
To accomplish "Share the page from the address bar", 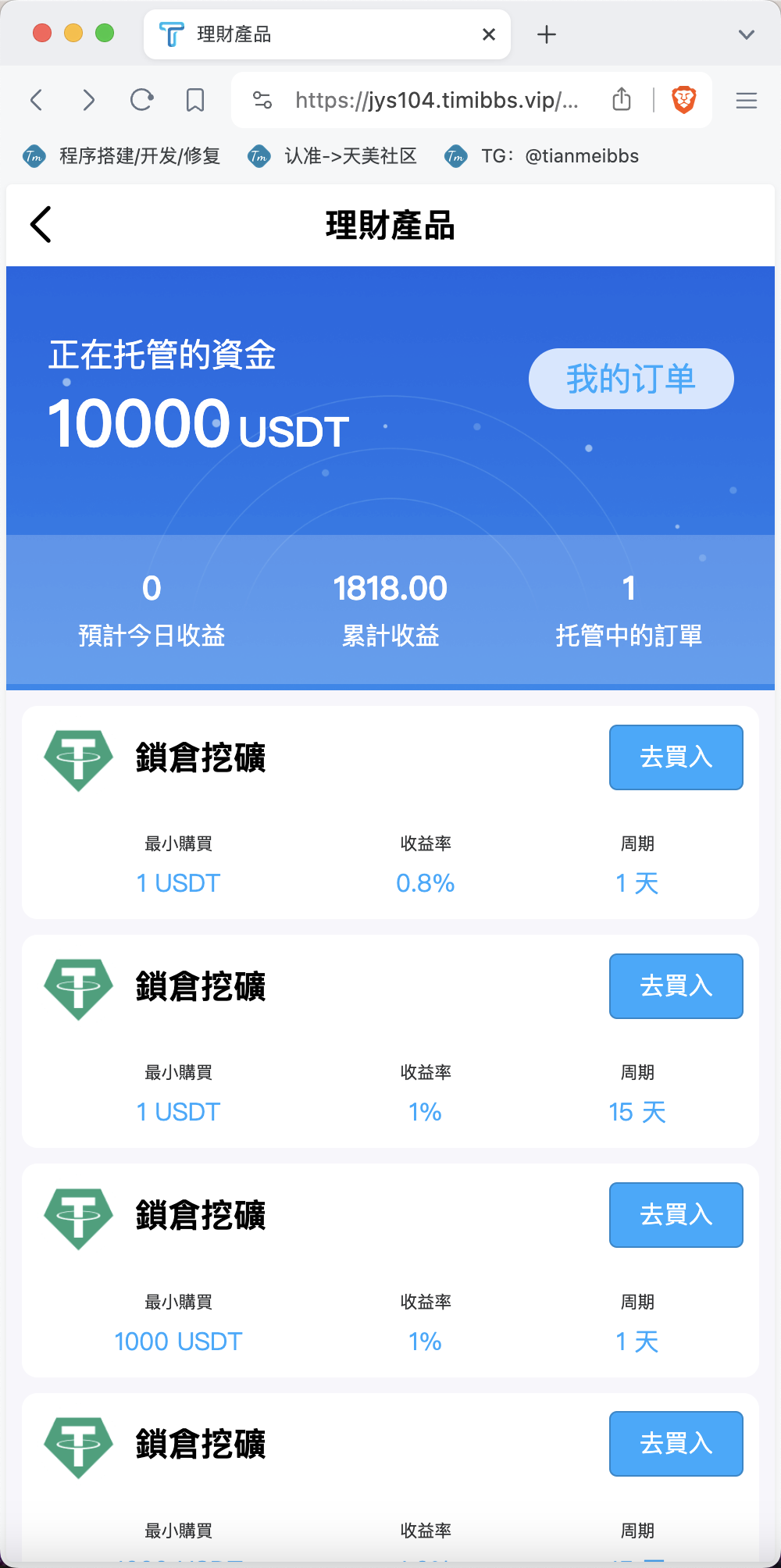I will click(622, 99).
